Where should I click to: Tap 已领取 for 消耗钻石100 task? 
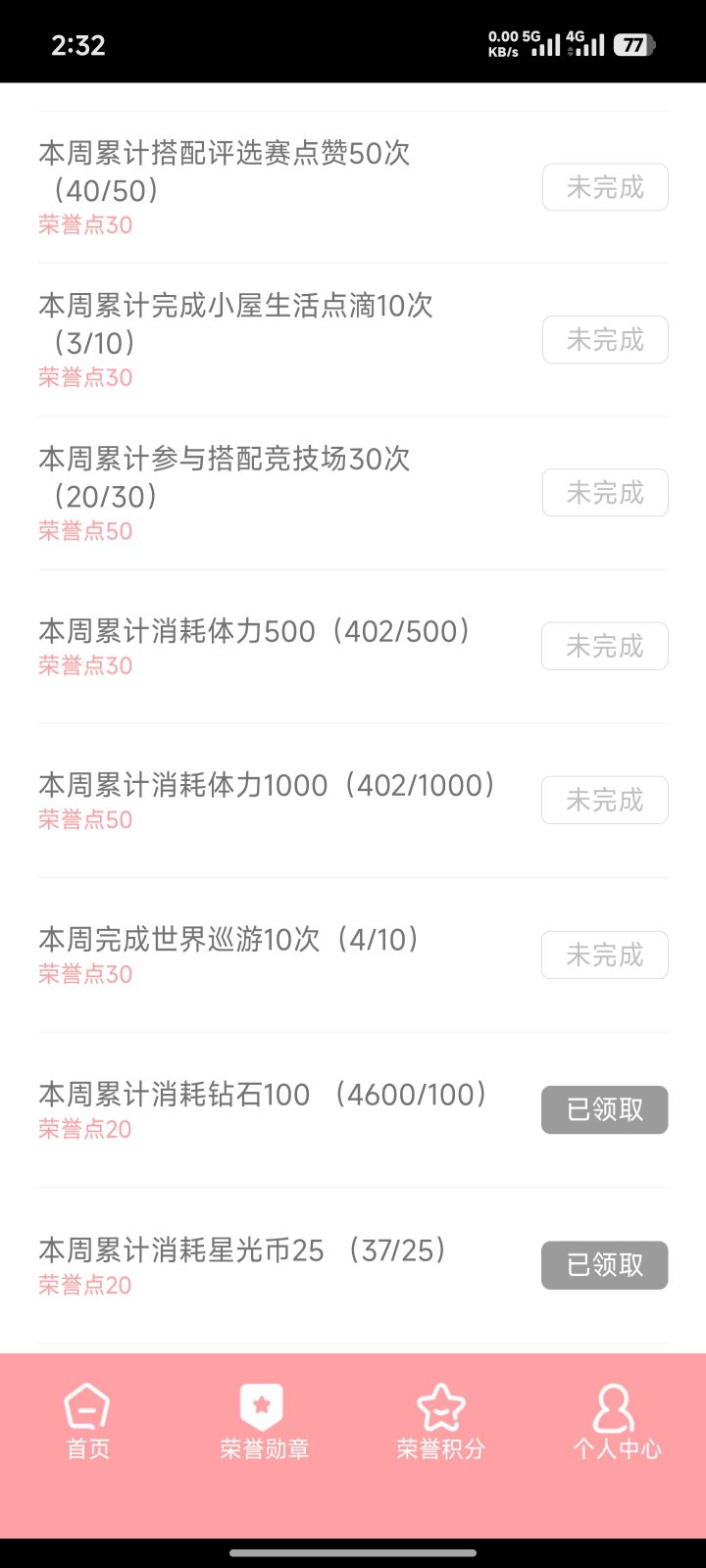[605, 1110]
